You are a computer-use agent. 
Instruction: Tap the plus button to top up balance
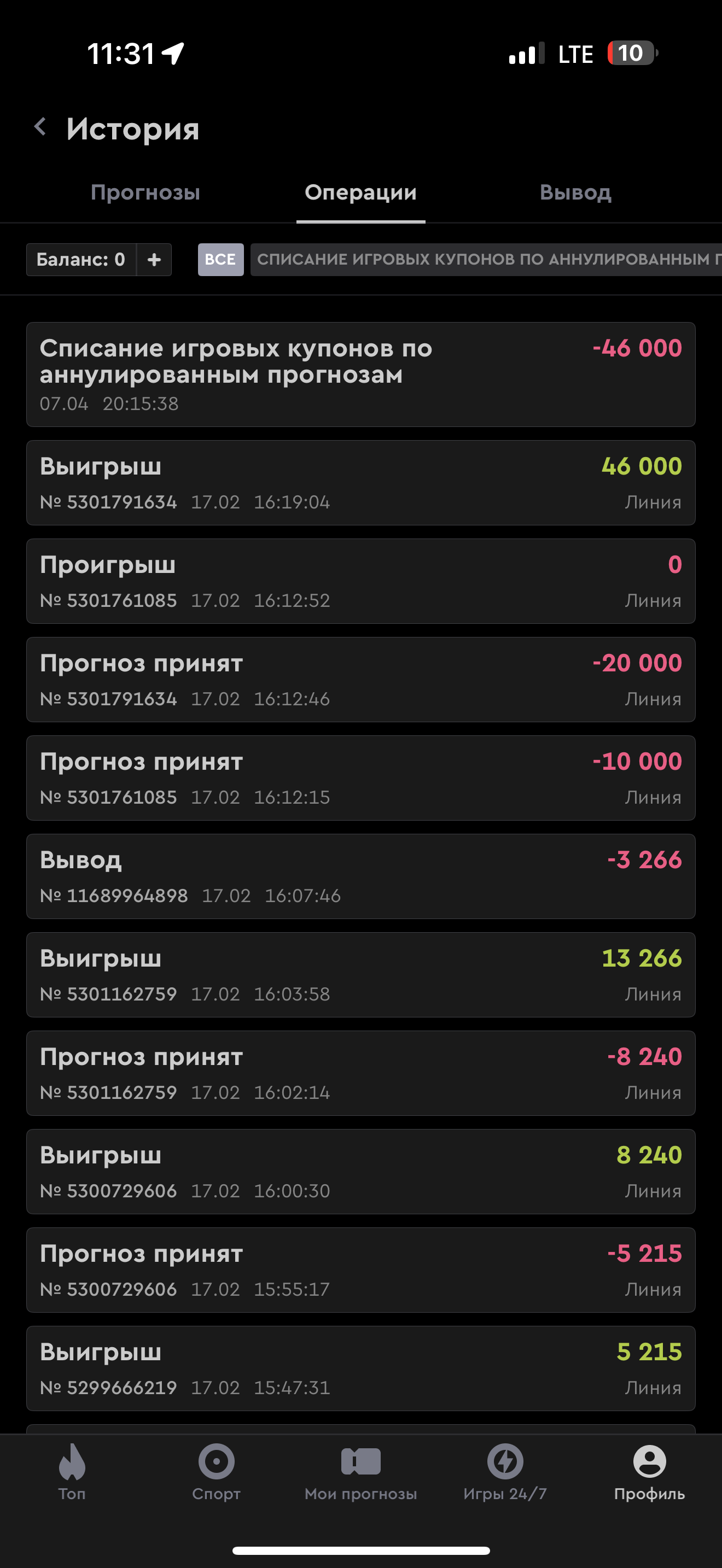click(x=154, y=260)
